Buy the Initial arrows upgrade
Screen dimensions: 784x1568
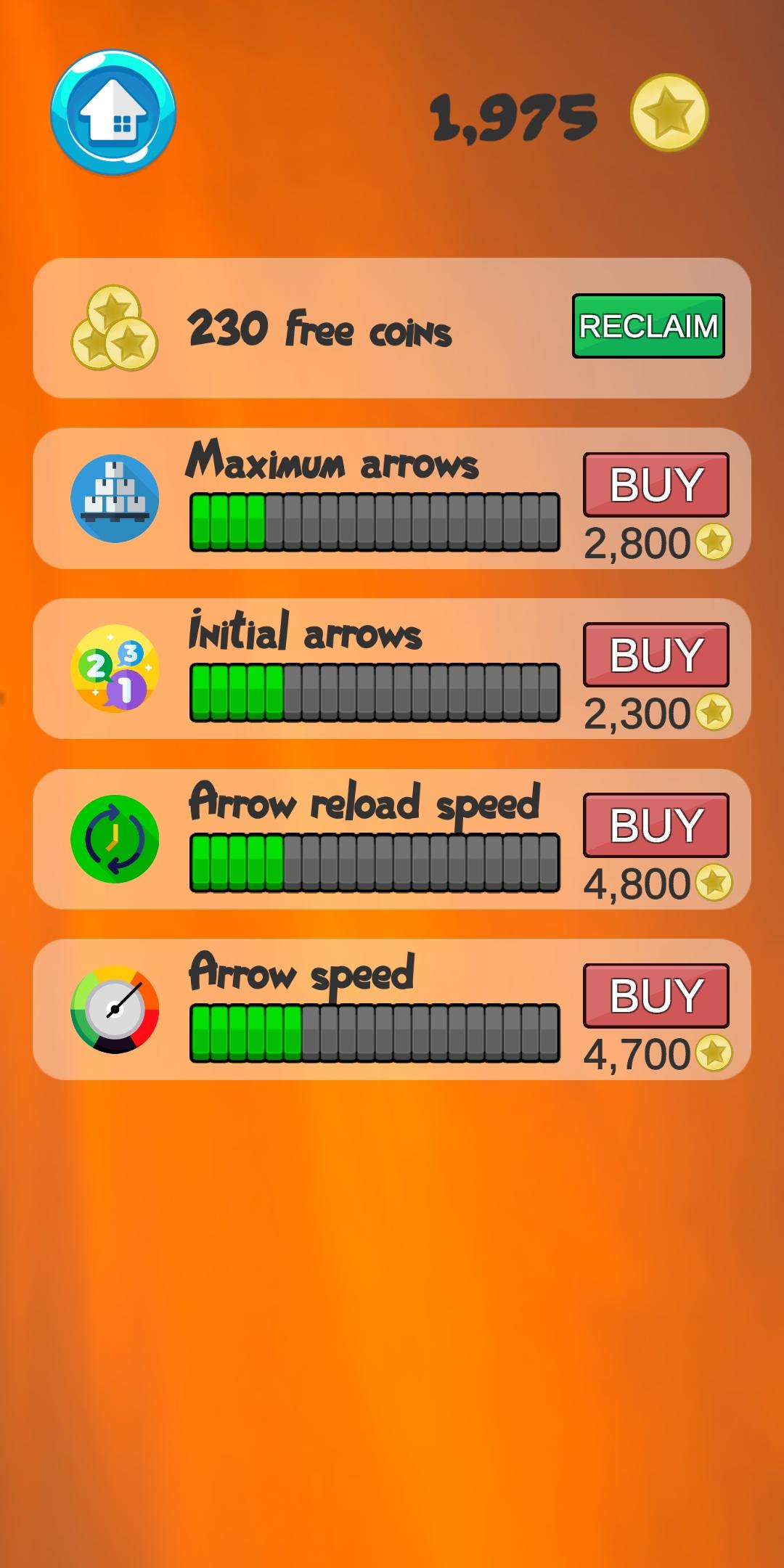[x=656, y=655]
